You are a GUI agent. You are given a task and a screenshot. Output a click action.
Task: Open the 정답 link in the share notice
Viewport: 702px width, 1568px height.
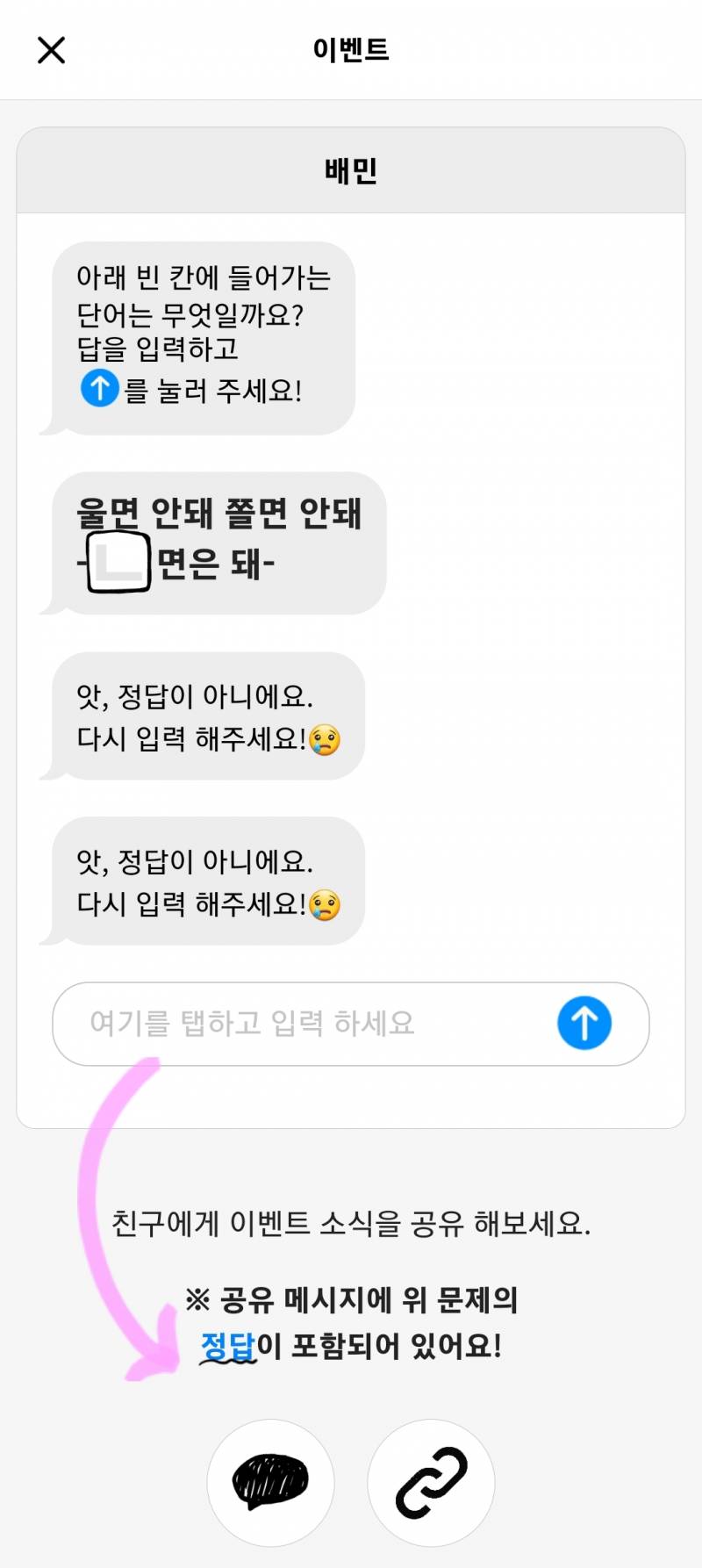[226, 1346]
